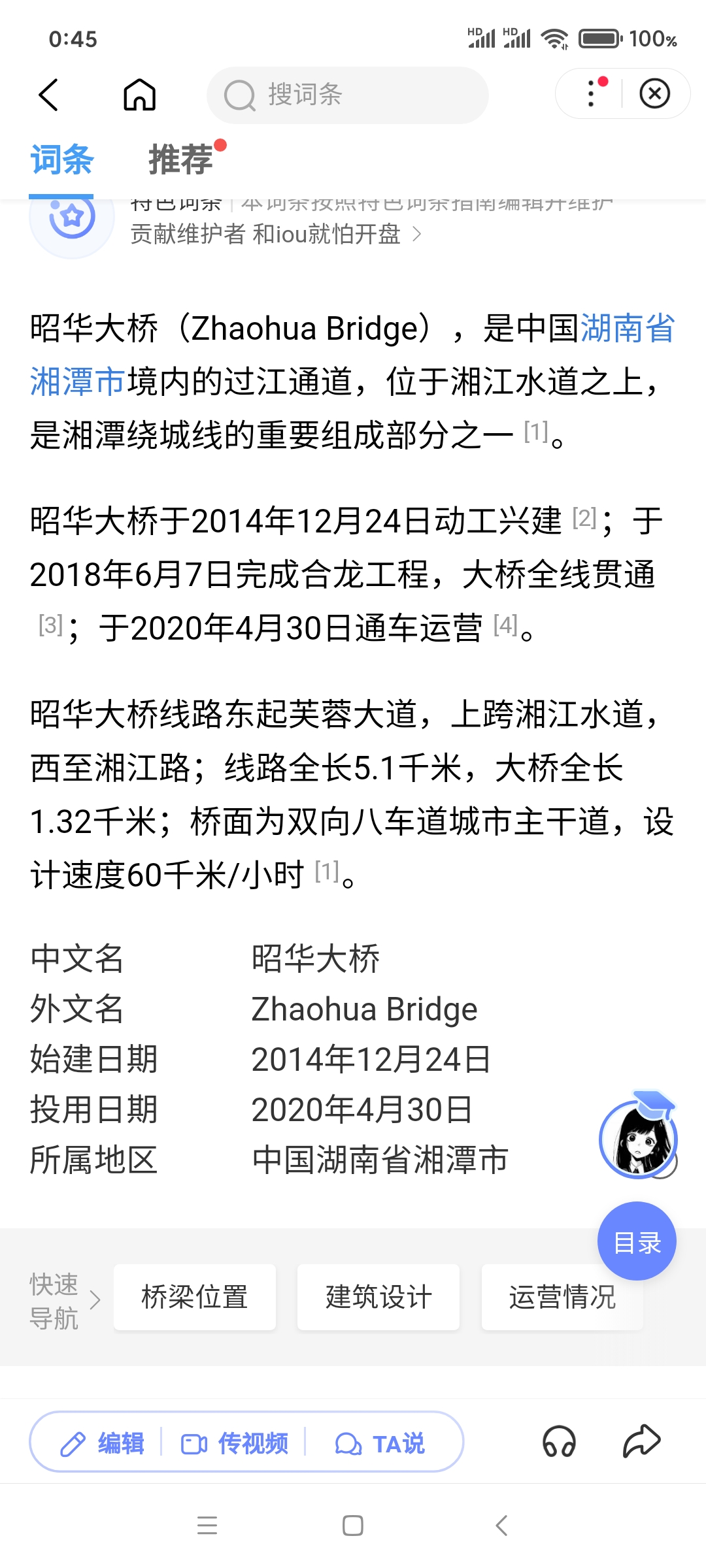Tap the floating avatar assistant
The height and width of the screenshot is (1568, 706).
click(x=638, y=1137)
